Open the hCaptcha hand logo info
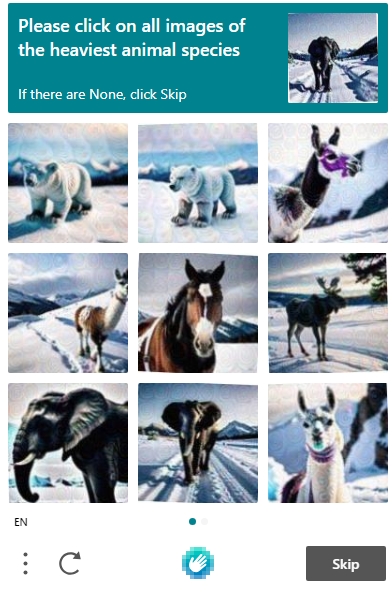 click(198, 563)
